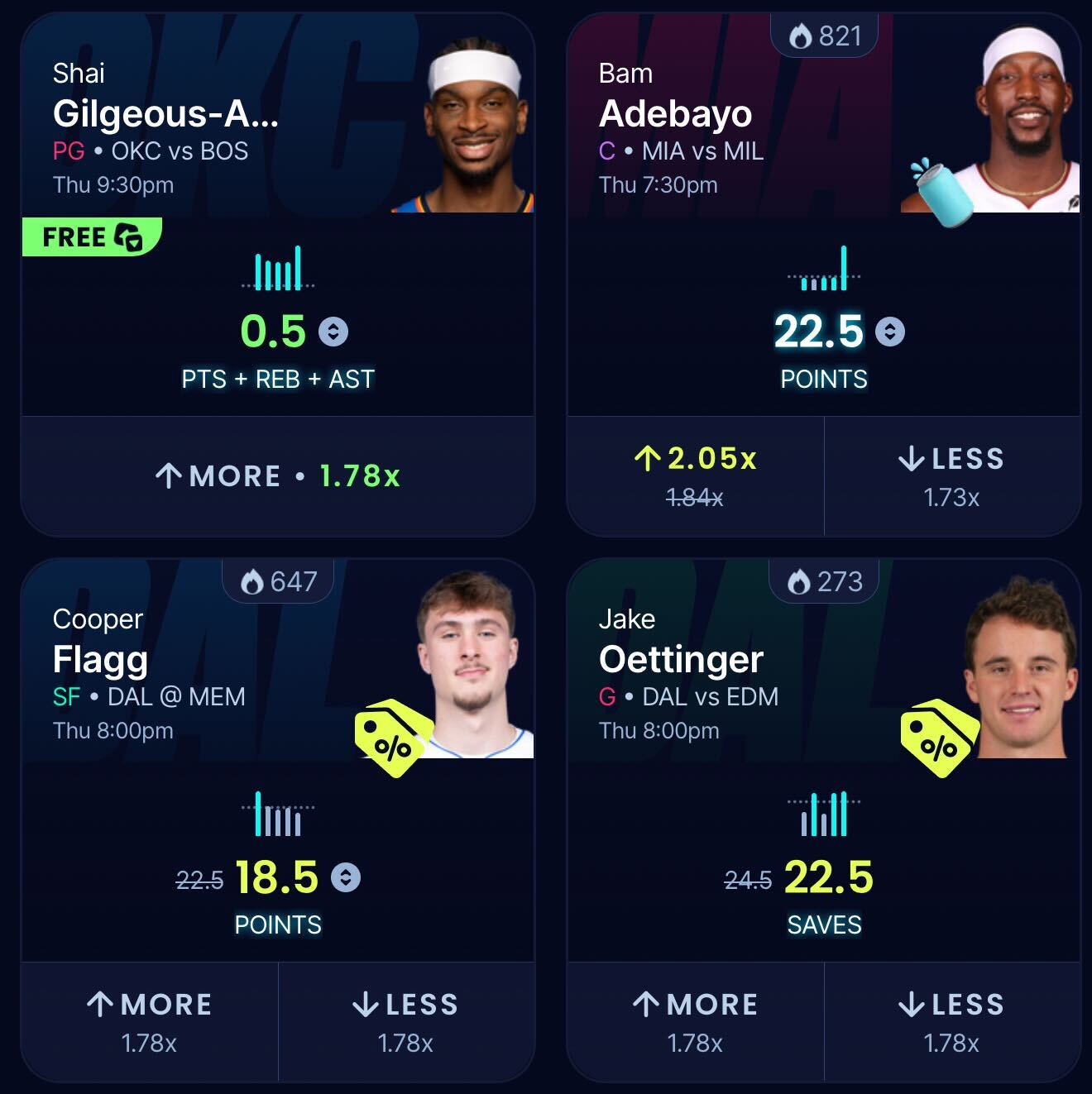View Jake Oettinger's player details
This screenshot has height=1094, width=1092.
coord(681,659)
